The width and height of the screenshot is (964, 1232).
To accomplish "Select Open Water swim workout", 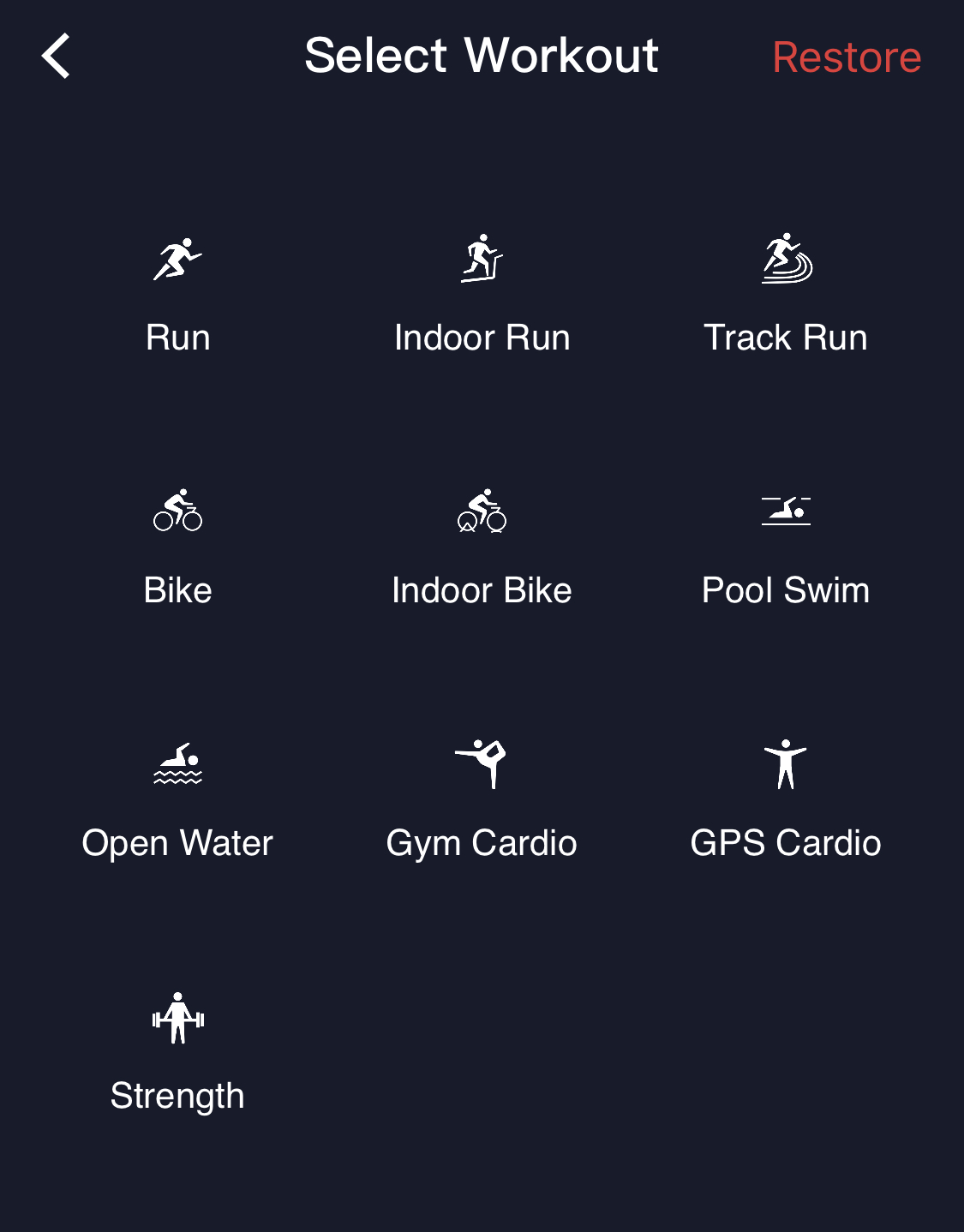I will [177, 799].
